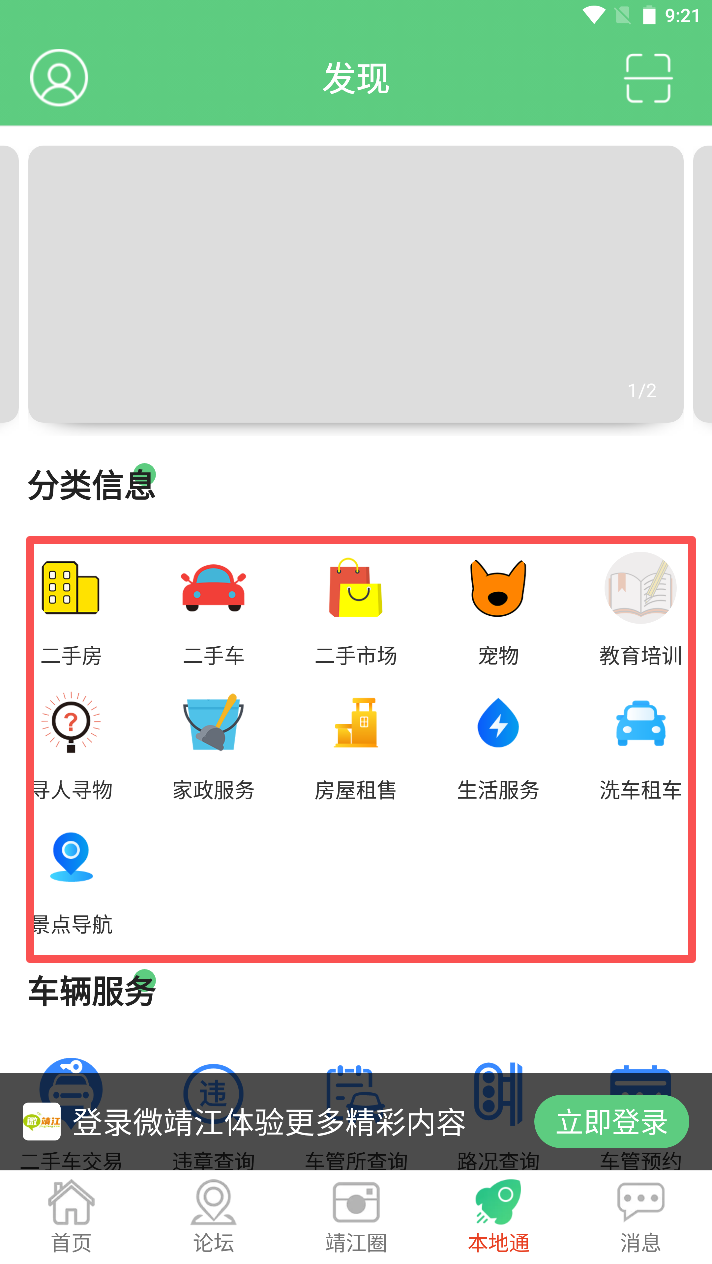
Task: Select 洗车租车 category
Action: coord(640,745)
